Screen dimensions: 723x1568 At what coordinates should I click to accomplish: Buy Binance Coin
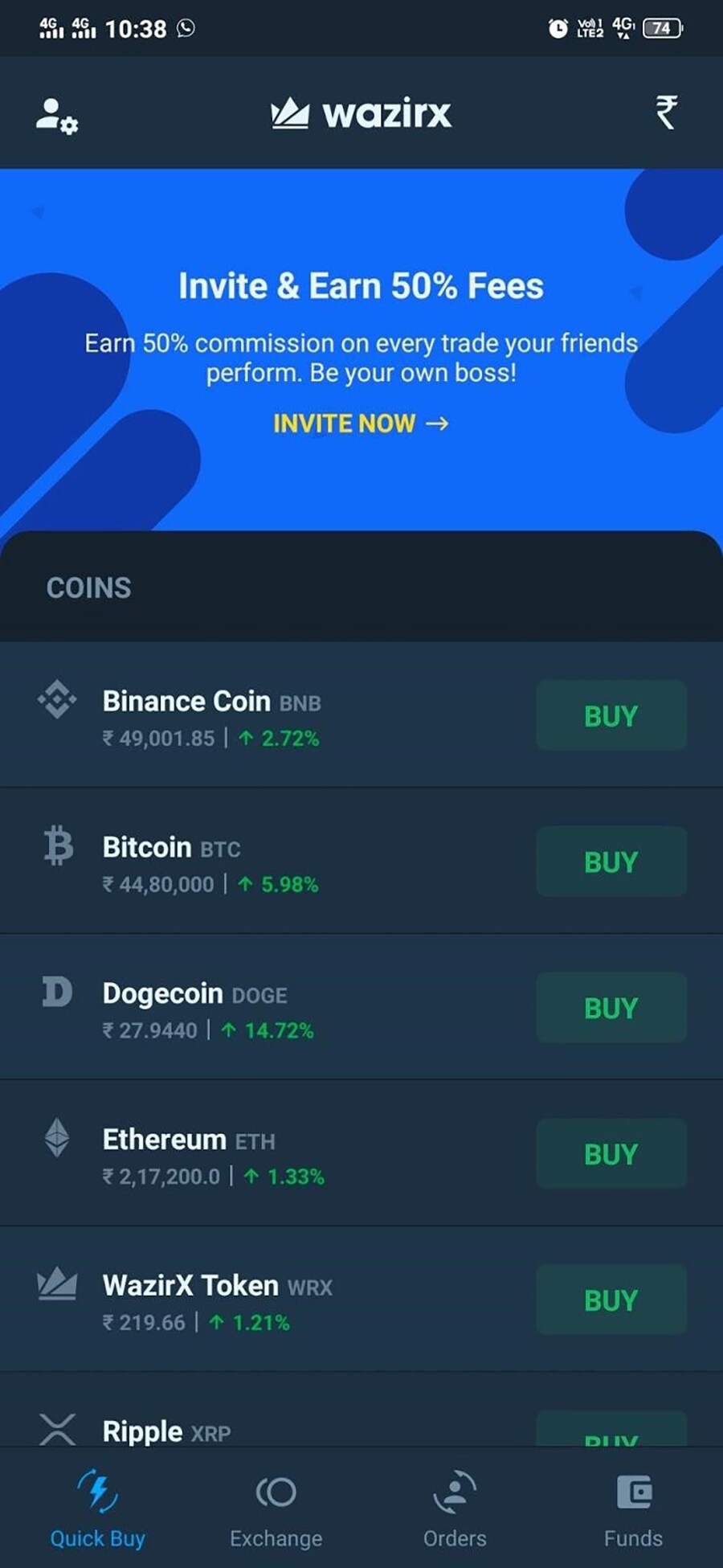pyautogui.click(x=611, y=715)
